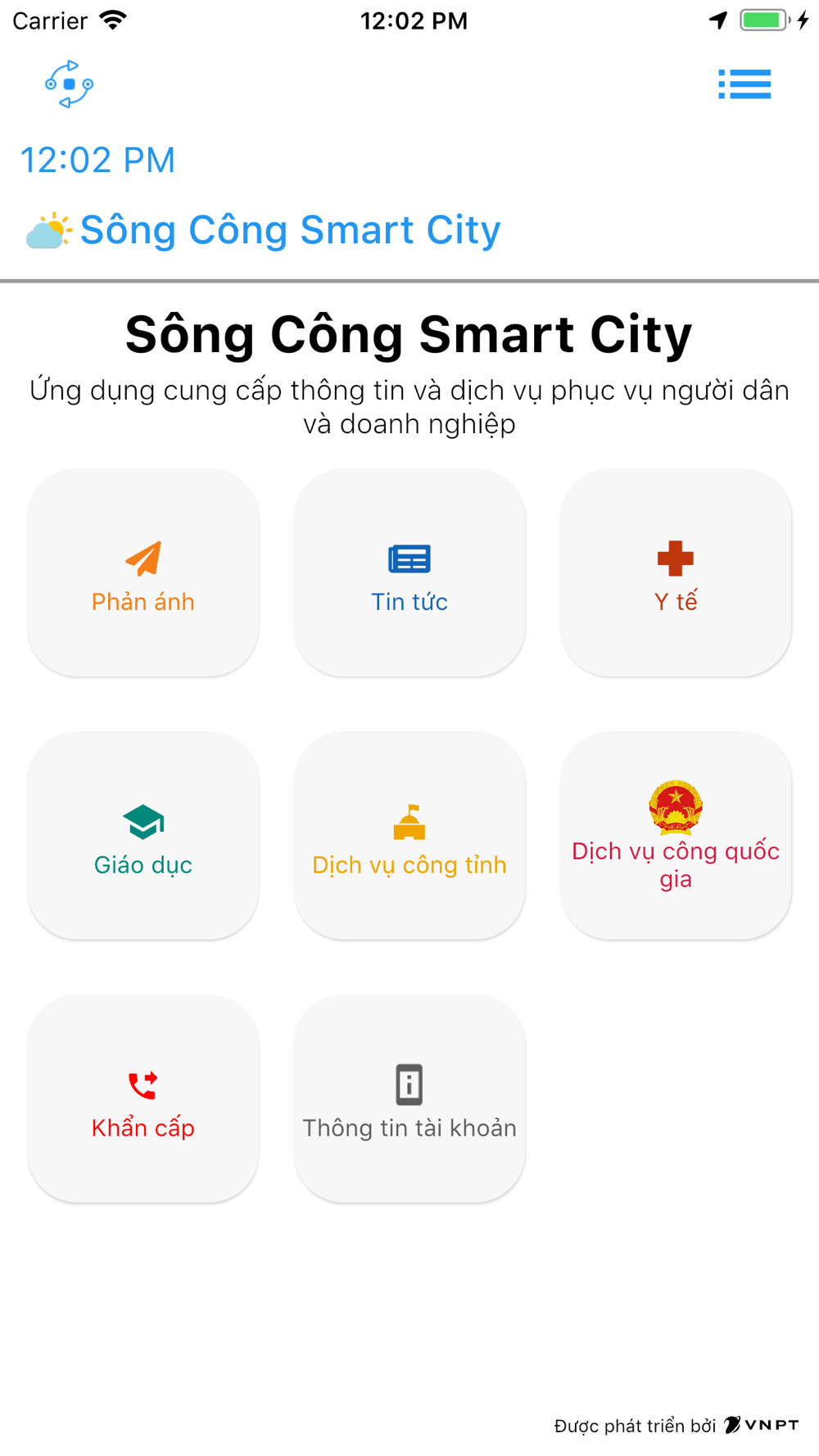Select the Y tế health tile
Viewport: 819px width, 1456px height.
click(676, 572)
